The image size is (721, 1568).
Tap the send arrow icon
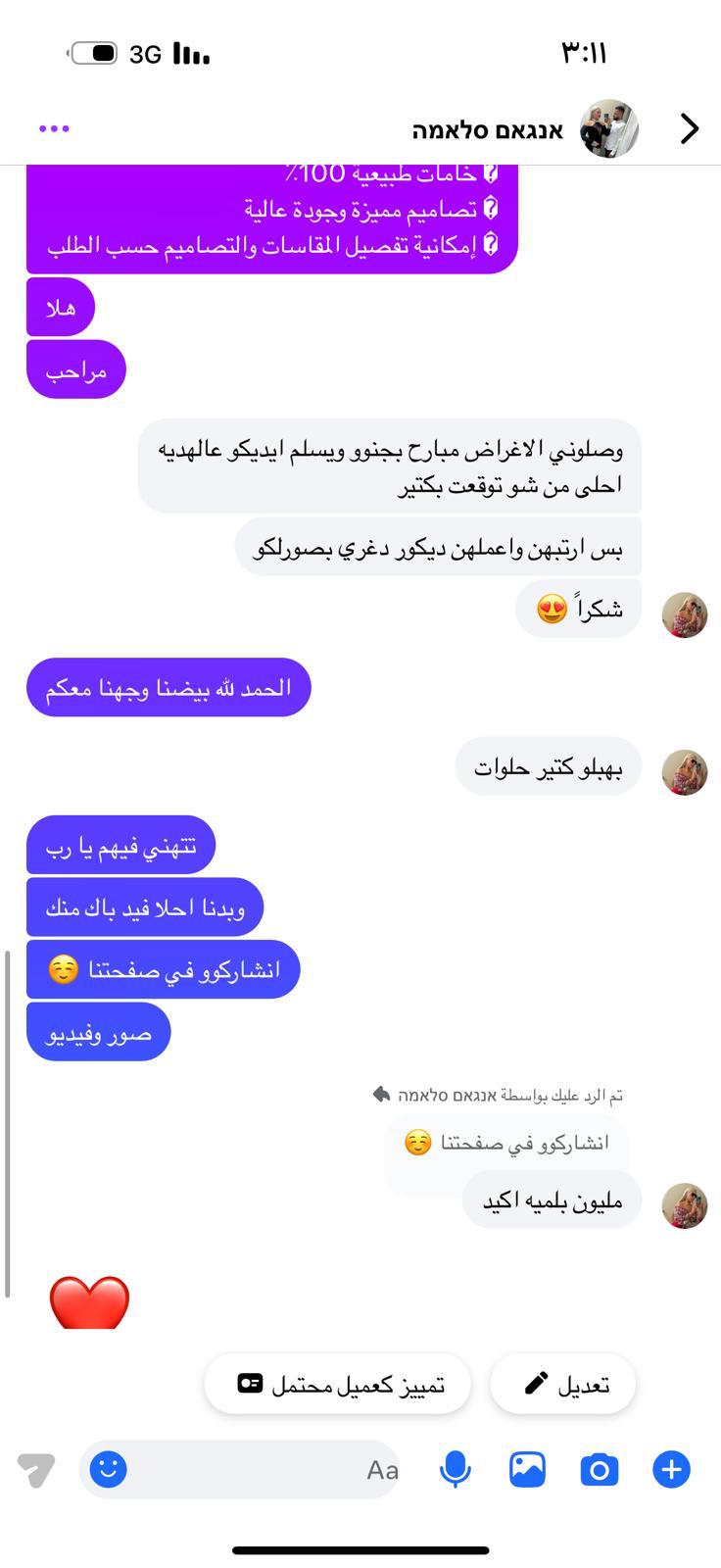(36, 1469)
